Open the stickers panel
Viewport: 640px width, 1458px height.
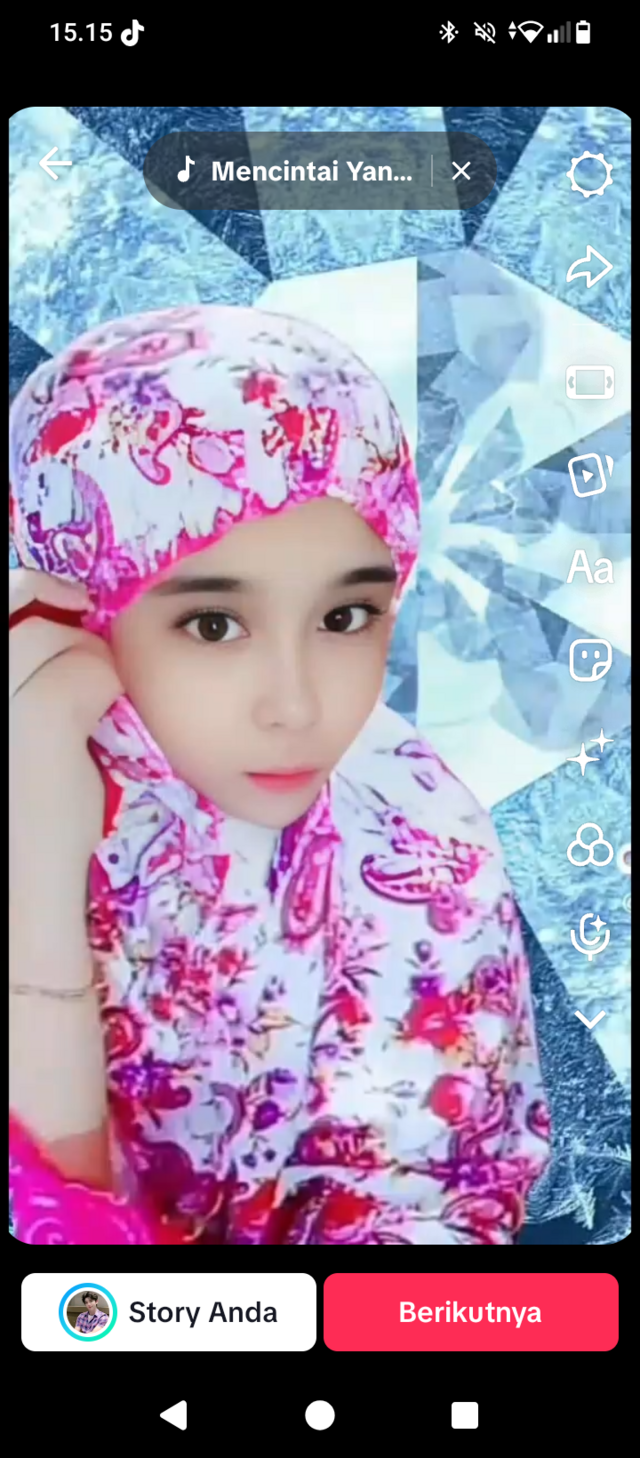tap(590, 661)
